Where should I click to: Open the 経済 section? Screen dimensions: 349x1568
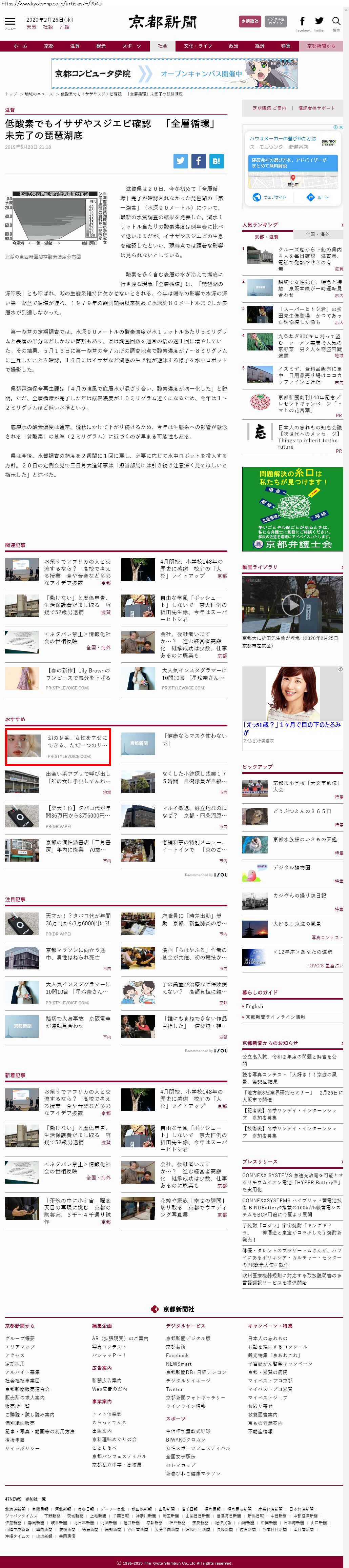tap(260, 46)
